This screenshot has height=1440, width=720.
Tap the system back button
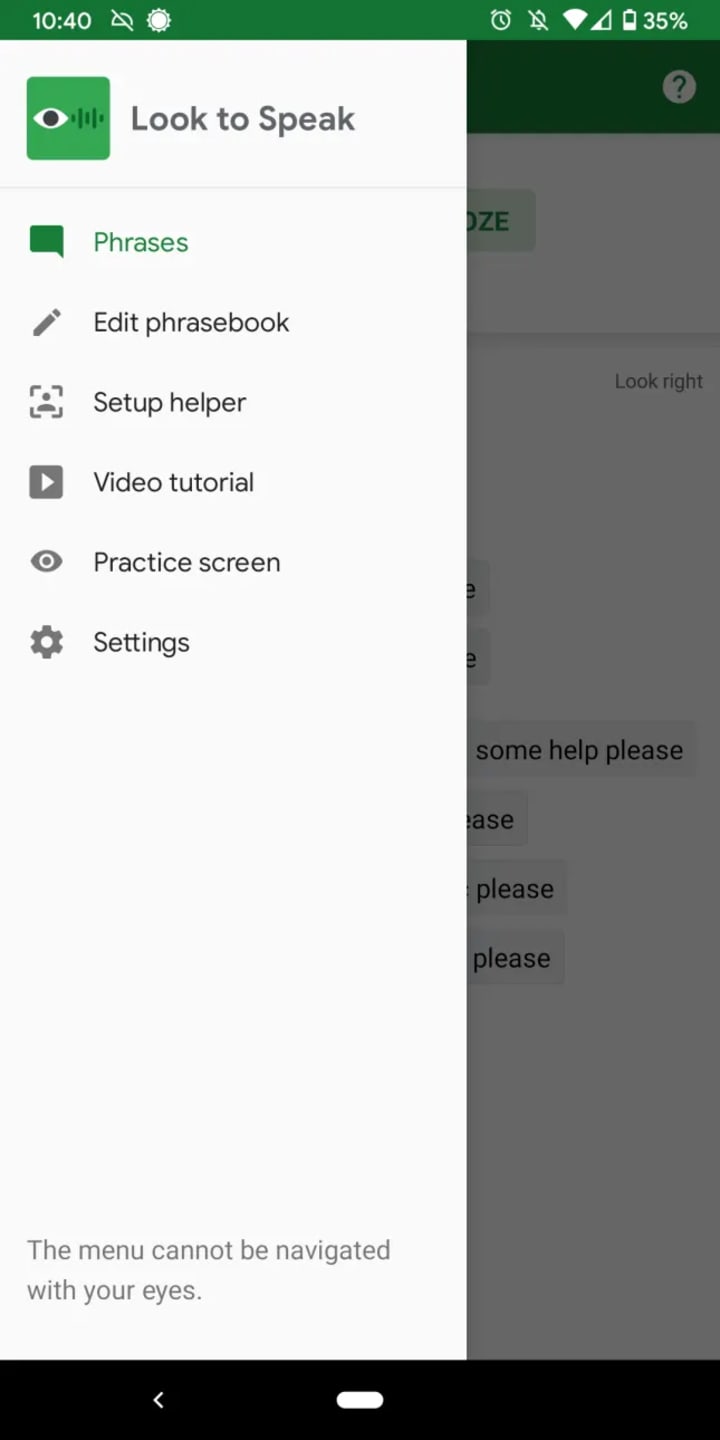(158, 1400)
